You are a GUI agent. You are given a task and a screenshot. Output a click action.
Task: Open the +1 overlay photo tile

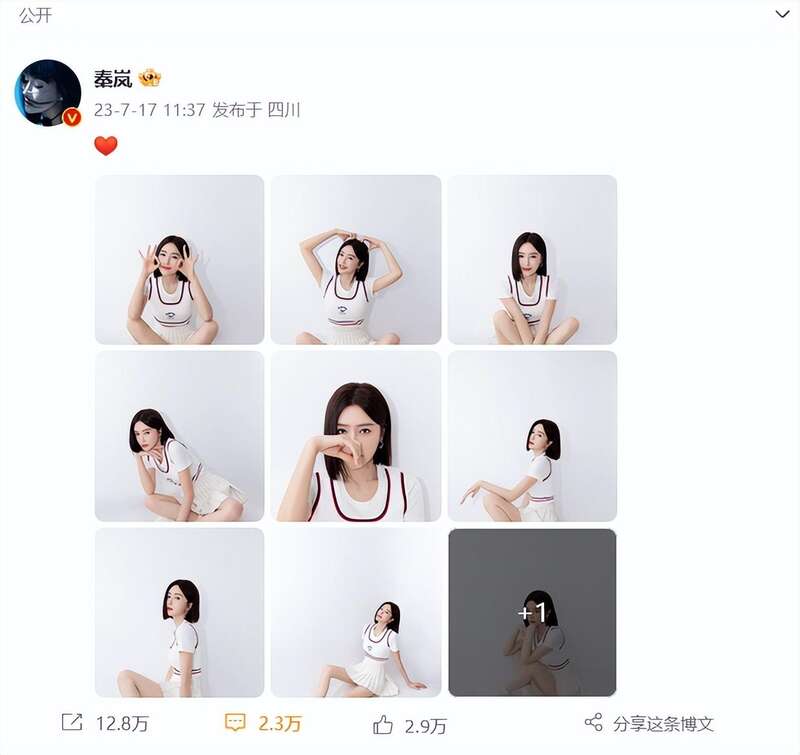pyautogui.click(x=532, y=612)
